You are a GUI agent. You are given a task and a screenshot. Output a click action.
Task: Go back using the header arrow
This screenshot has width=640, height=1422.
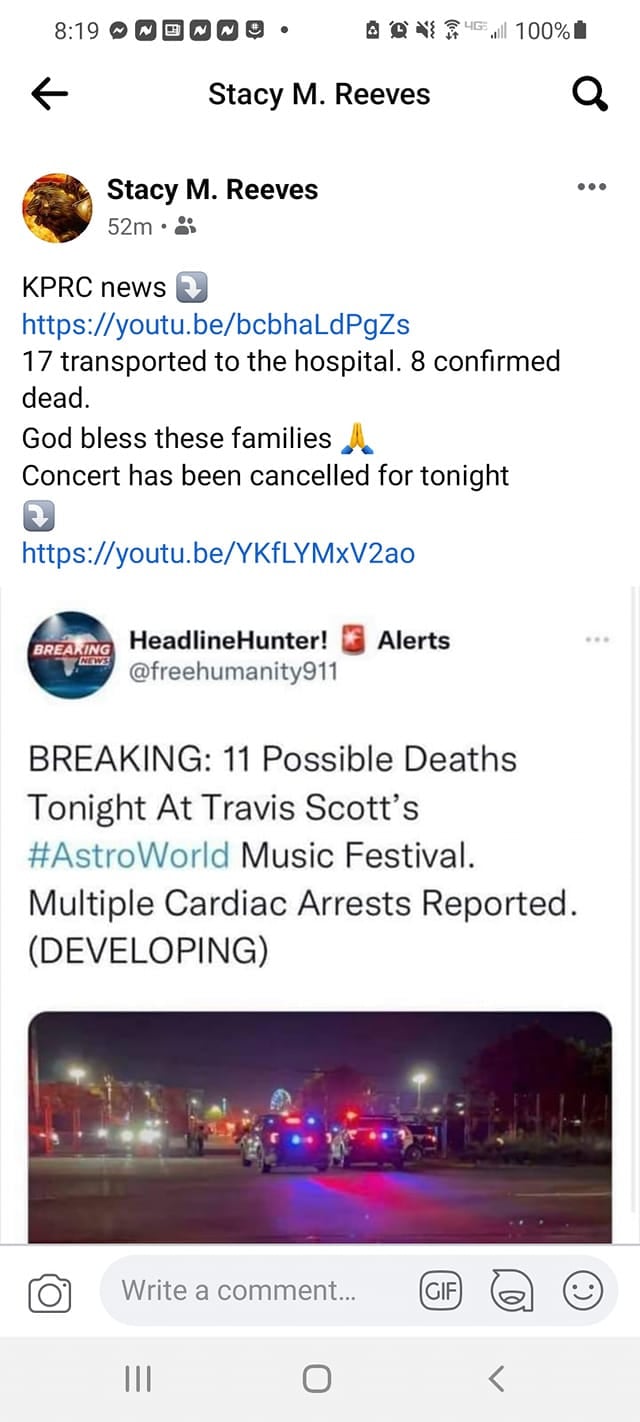(x=50, y=94)
